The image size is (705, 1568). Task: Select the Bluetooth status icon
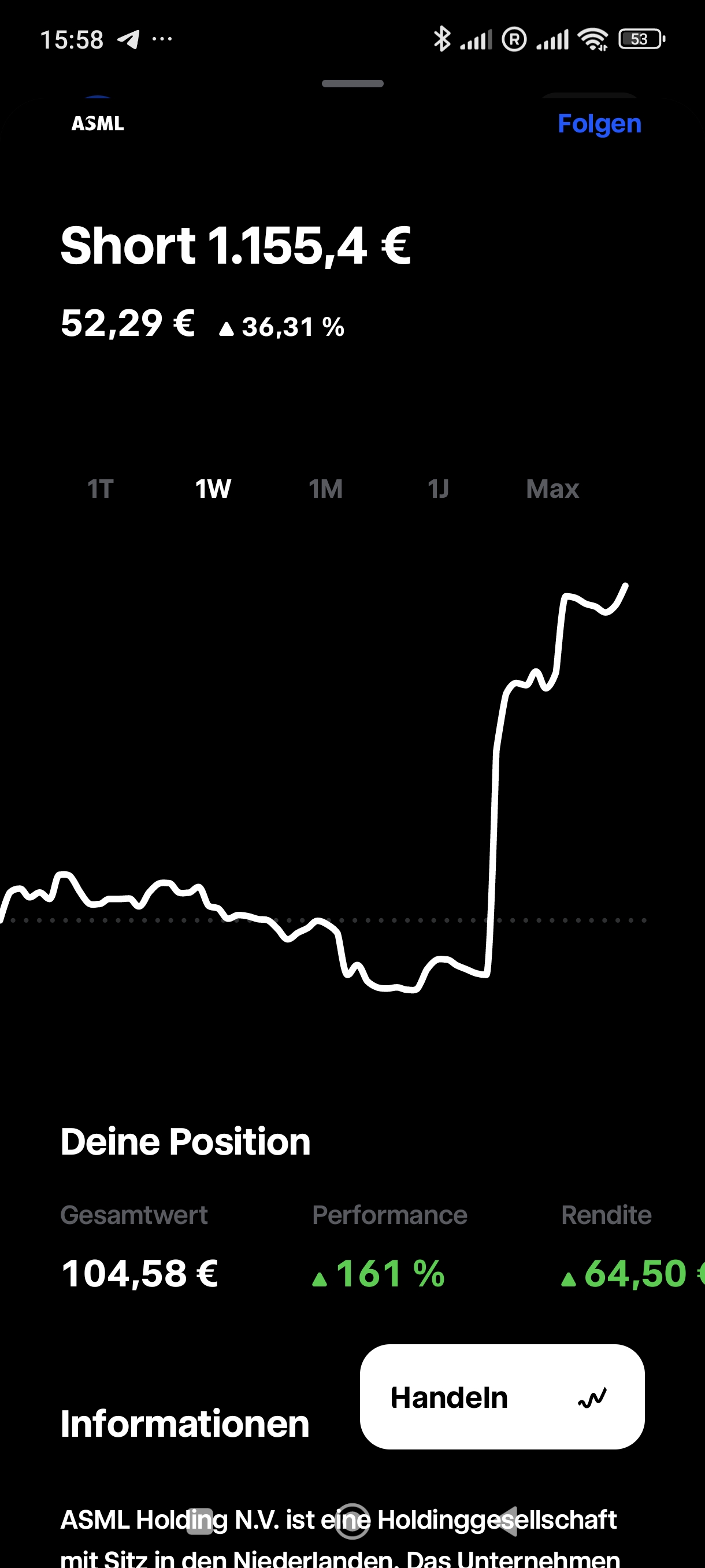click(441, 38)
